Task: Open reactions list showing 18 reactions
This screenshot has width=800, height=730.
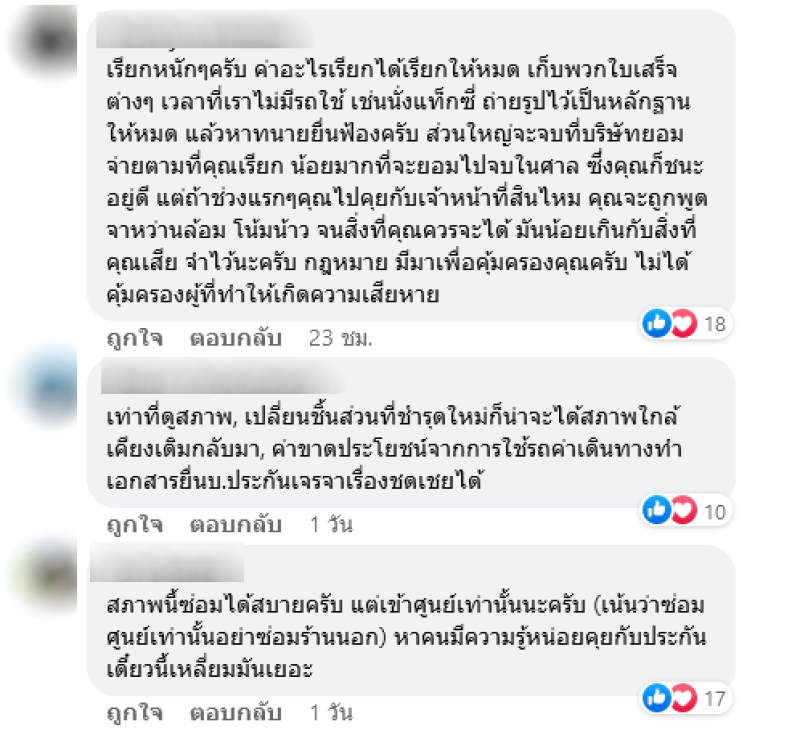Action: click(686, 323)
